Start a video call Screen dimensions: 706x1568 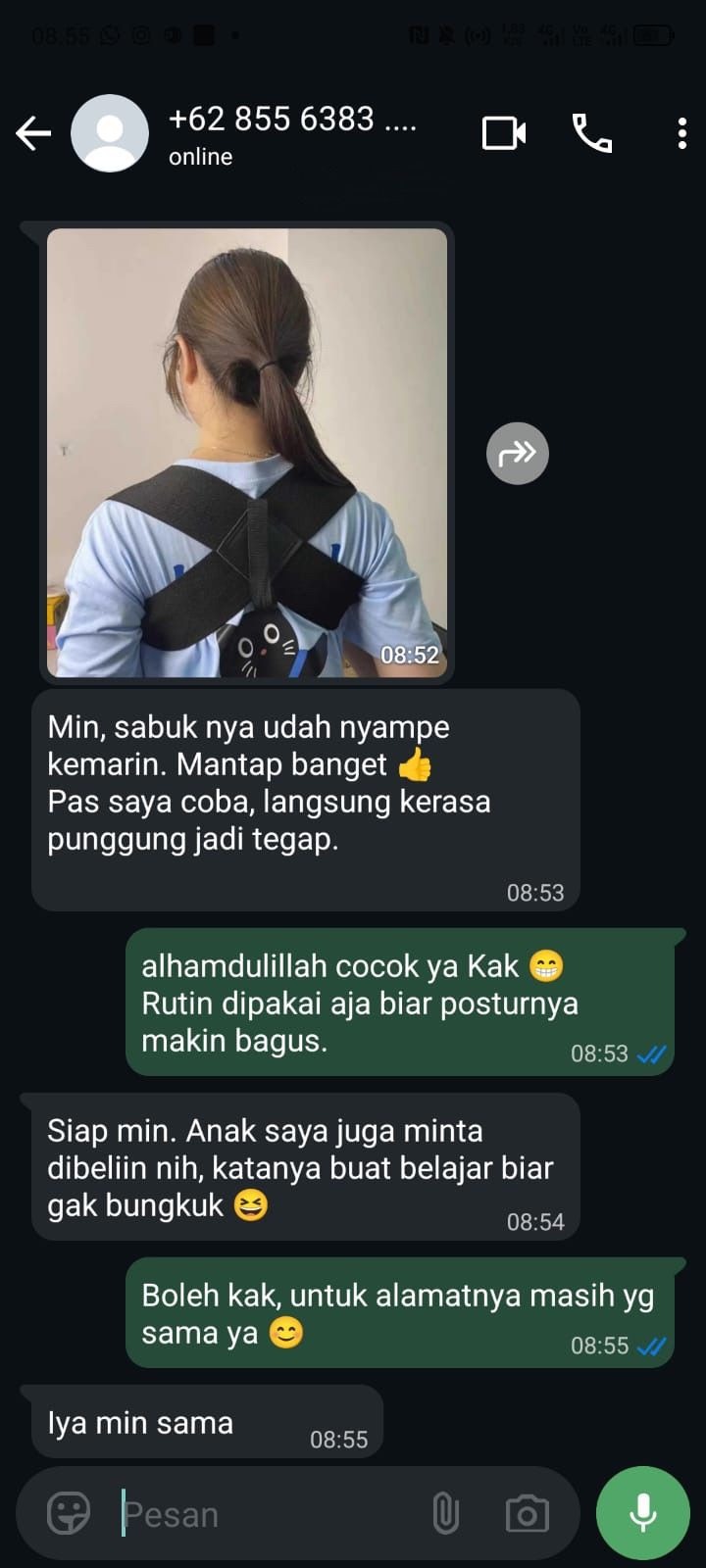(x=504, y=133)
